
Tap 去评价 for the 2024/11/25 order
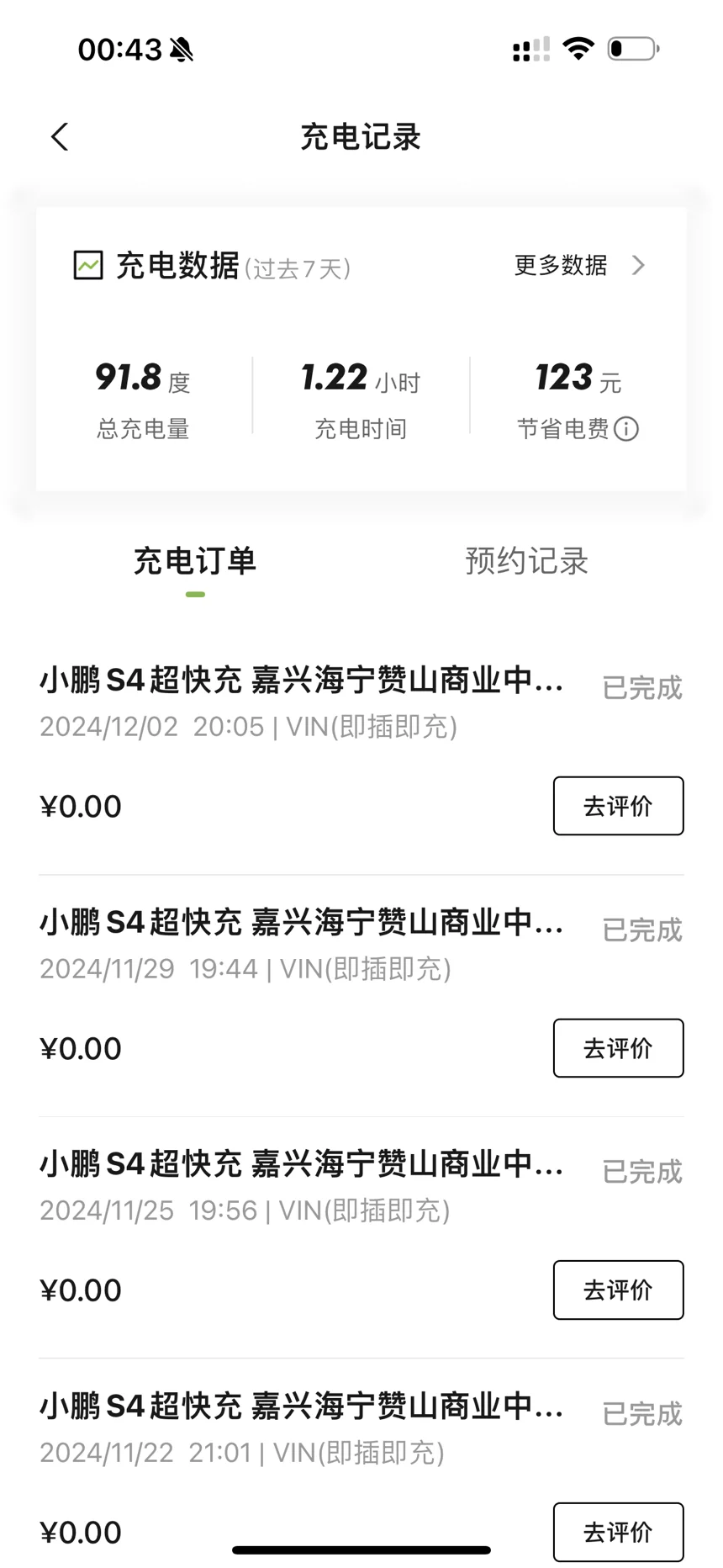click(618, 1290)
